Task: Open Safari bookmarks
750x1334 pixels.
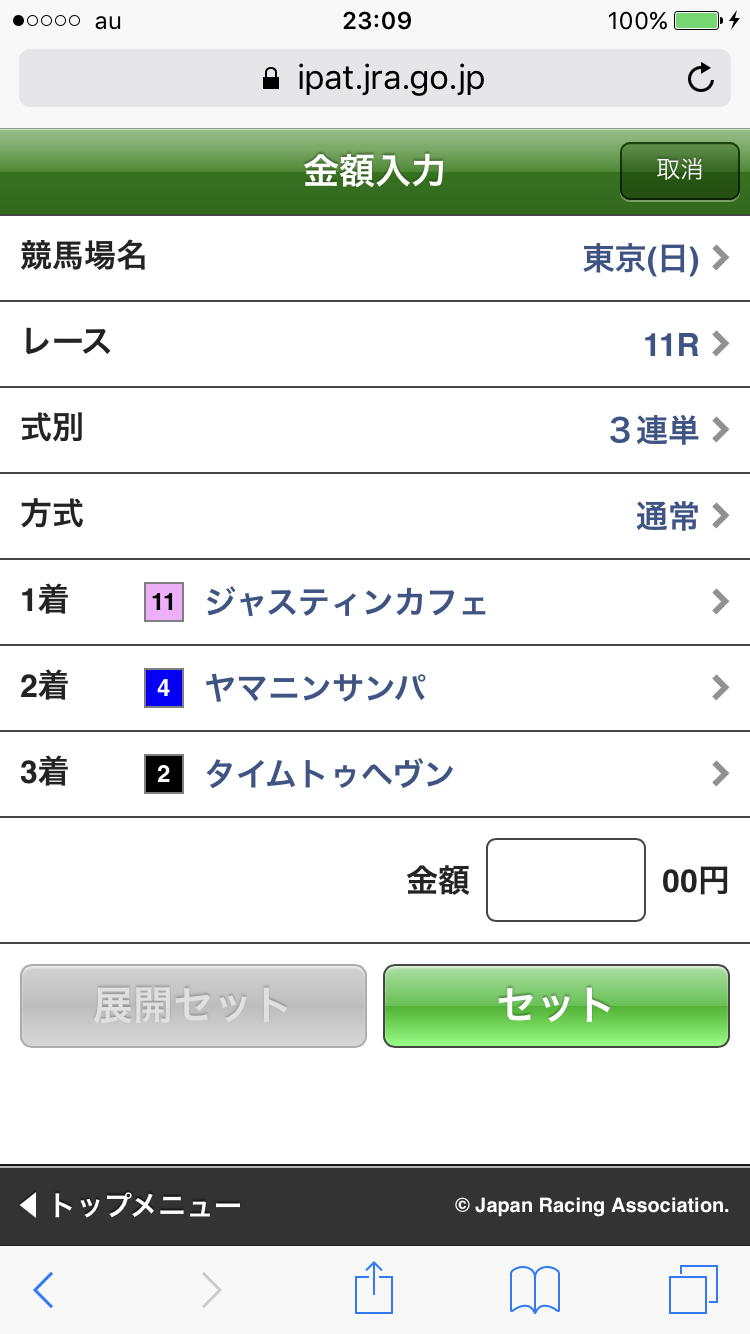Action: [535, 1289]
